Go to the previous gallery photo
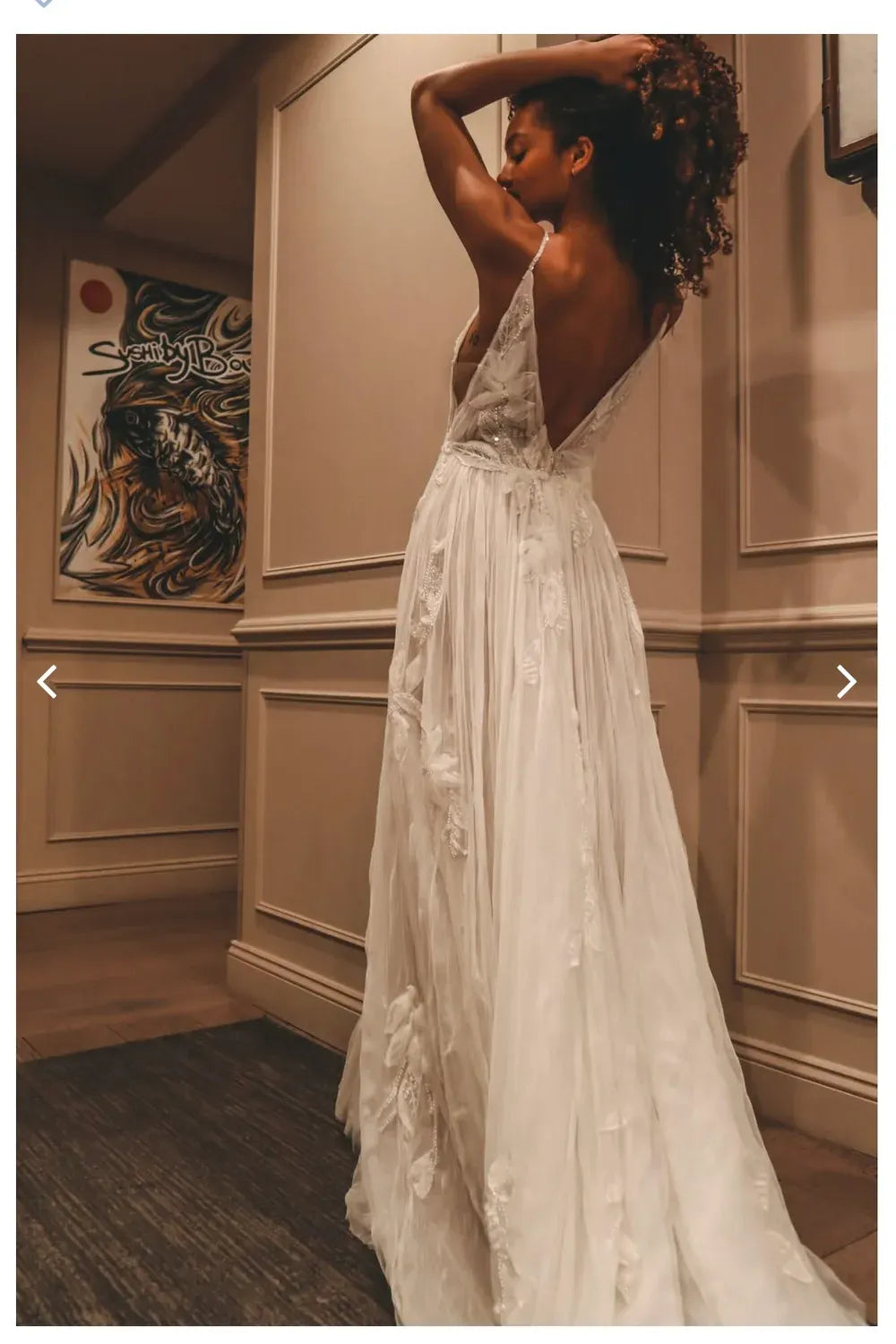This screenshot has width=896, height=1344. click(47, 682)
